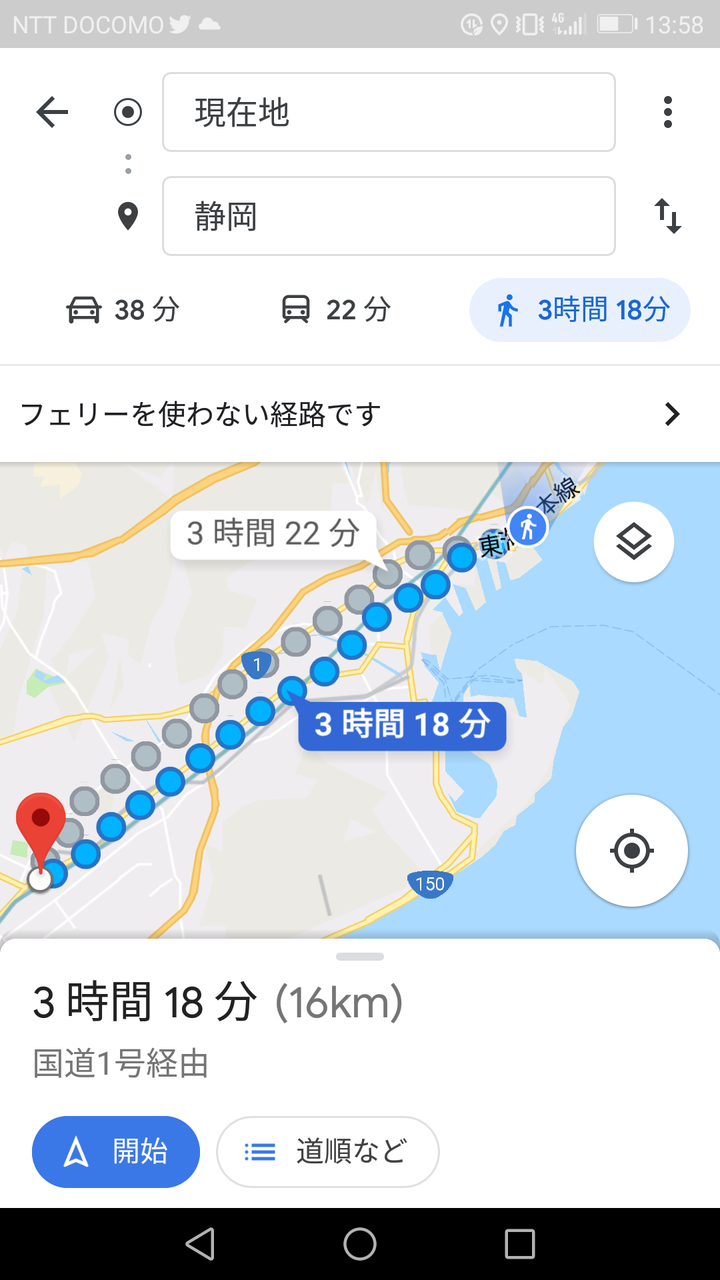Tap the system home button
This screenshot has height=1280, width=720.
(x=360, y=1244)
